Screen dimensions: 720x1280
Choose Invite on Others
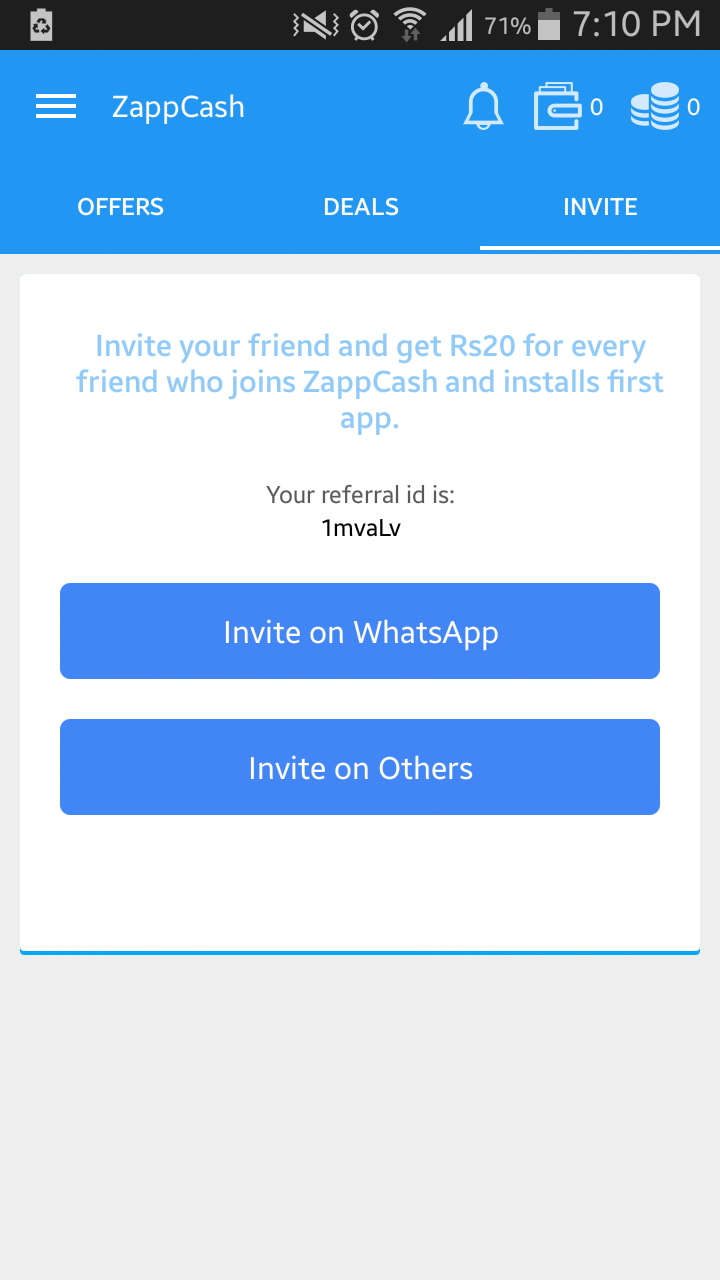pos(360,767)
